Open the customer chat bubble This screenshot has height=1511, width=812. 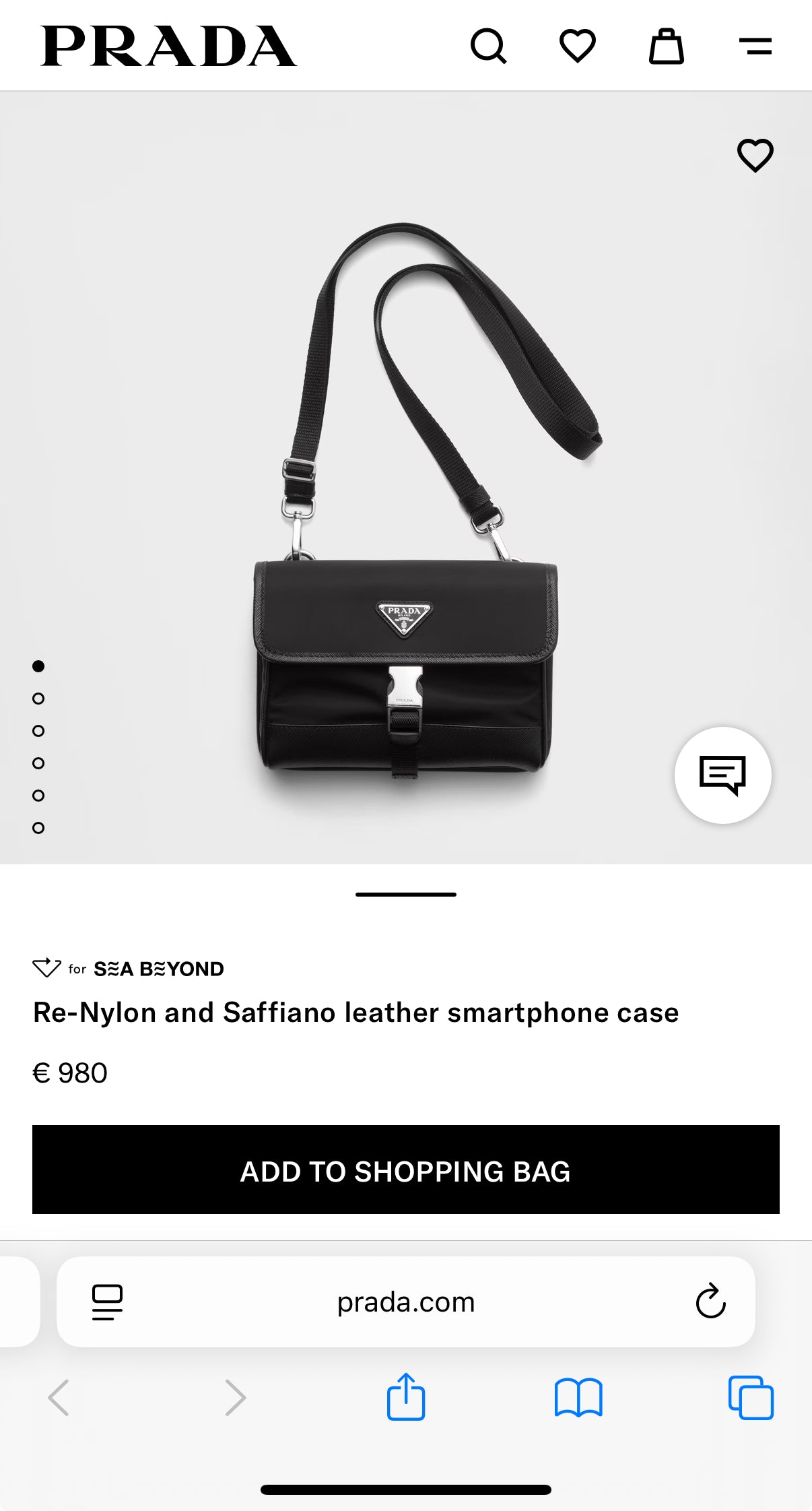click(x=724, y=776)
